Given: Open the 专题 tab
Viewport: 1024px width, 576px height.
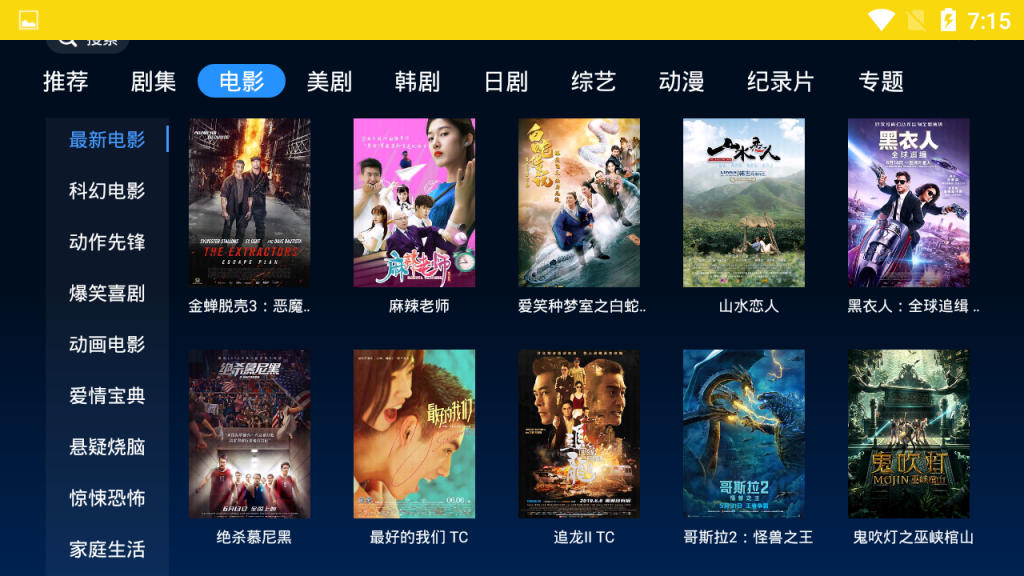Looking at the screenshot, I should click(881, 82).
